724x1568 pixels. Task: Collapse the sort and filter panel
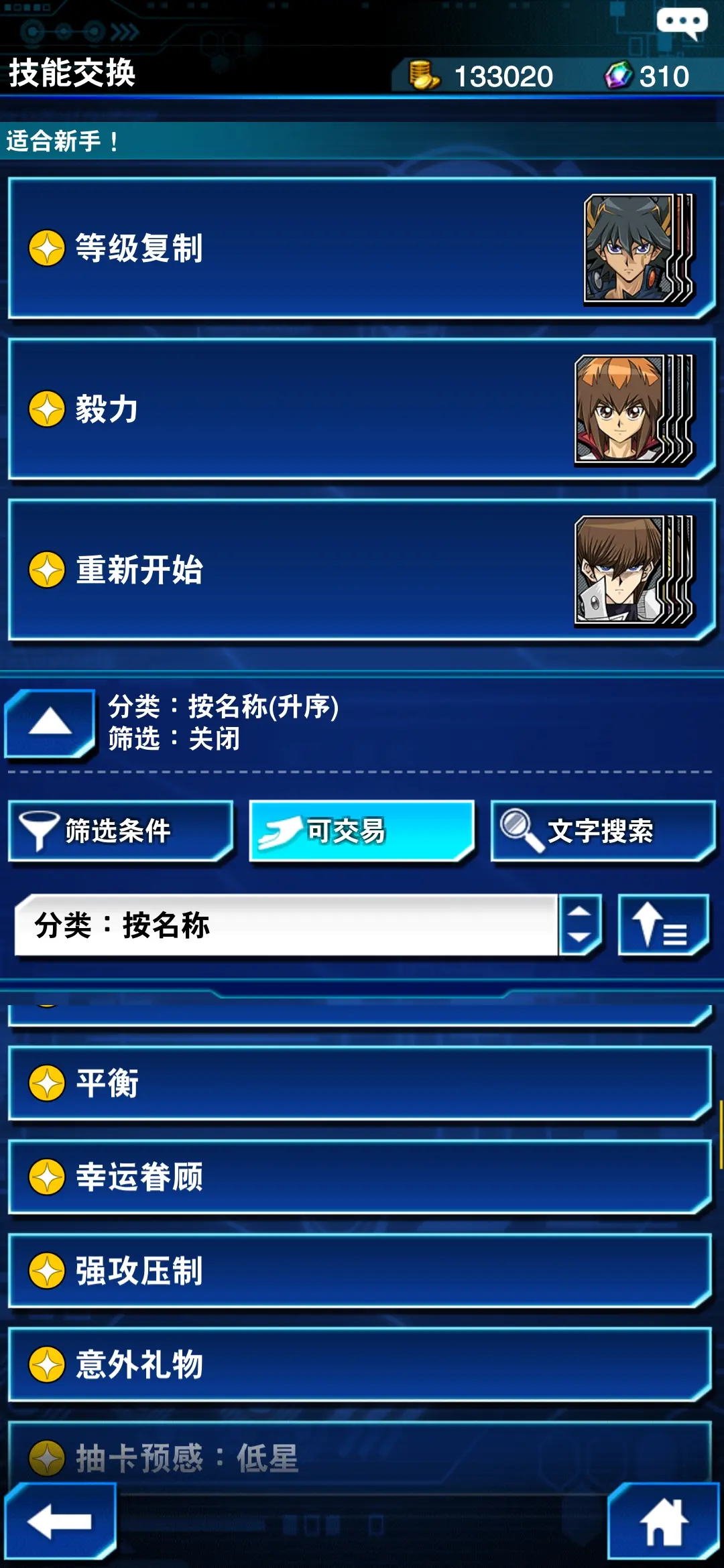[x=50, y=723]
